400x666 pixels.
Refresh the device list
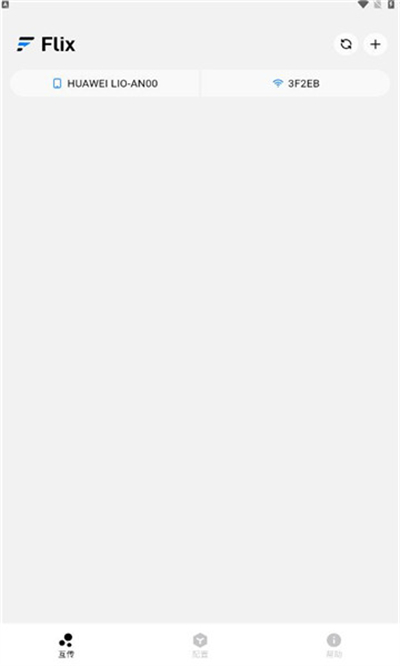click(x=346, y=44)
